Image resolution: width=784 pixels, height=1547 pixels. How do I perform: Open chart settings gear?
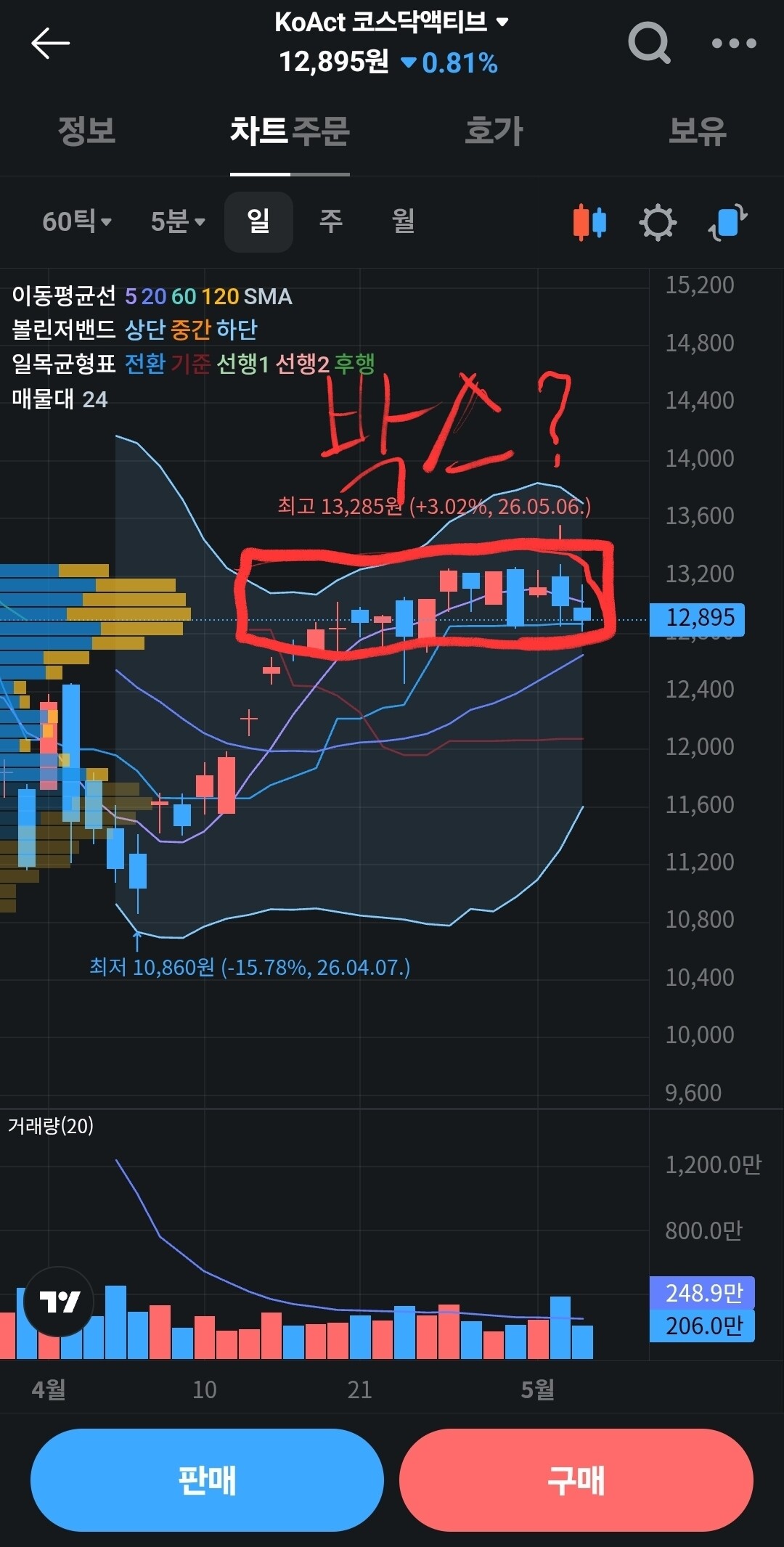click(658, 222)
